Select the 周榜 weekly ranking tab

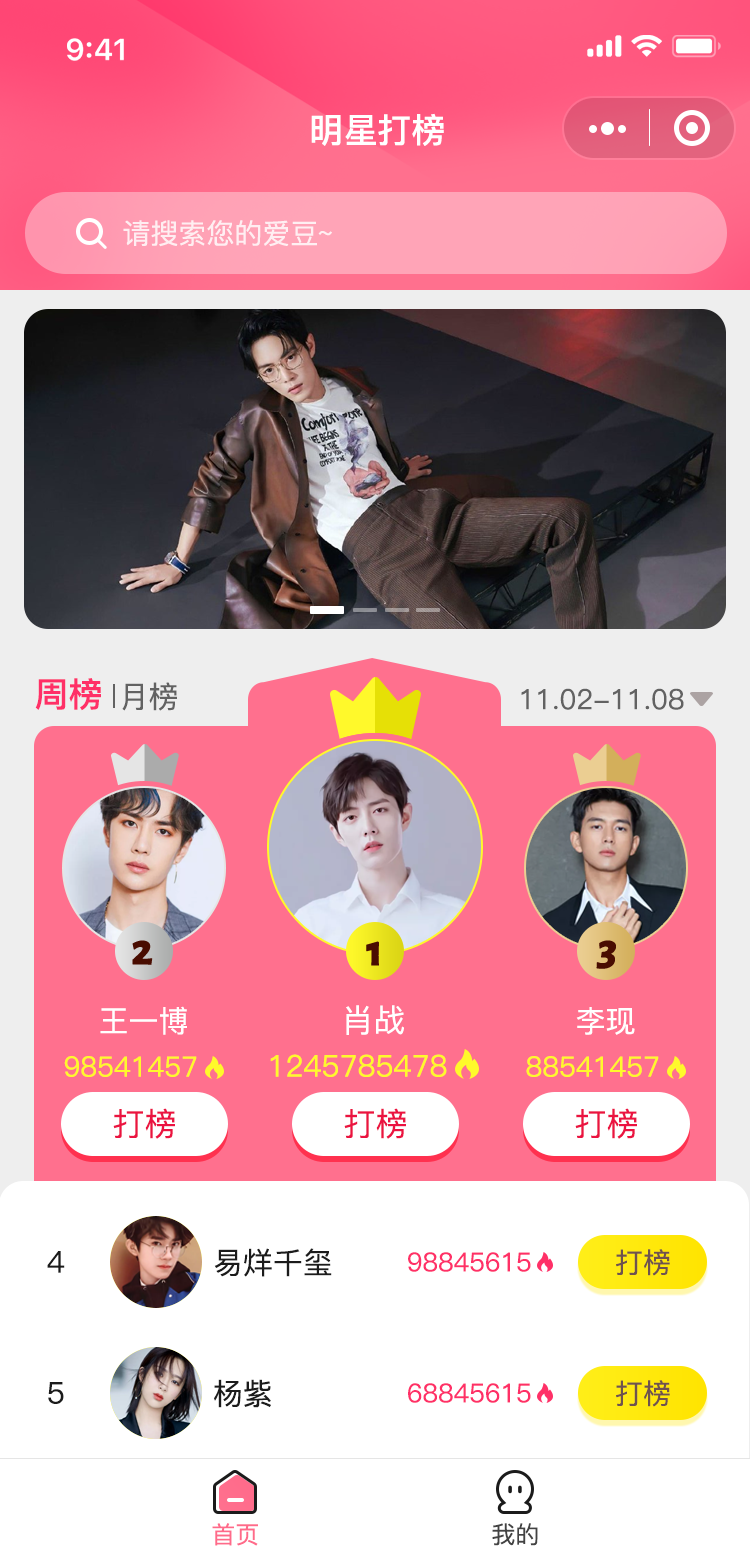point(69,695)
